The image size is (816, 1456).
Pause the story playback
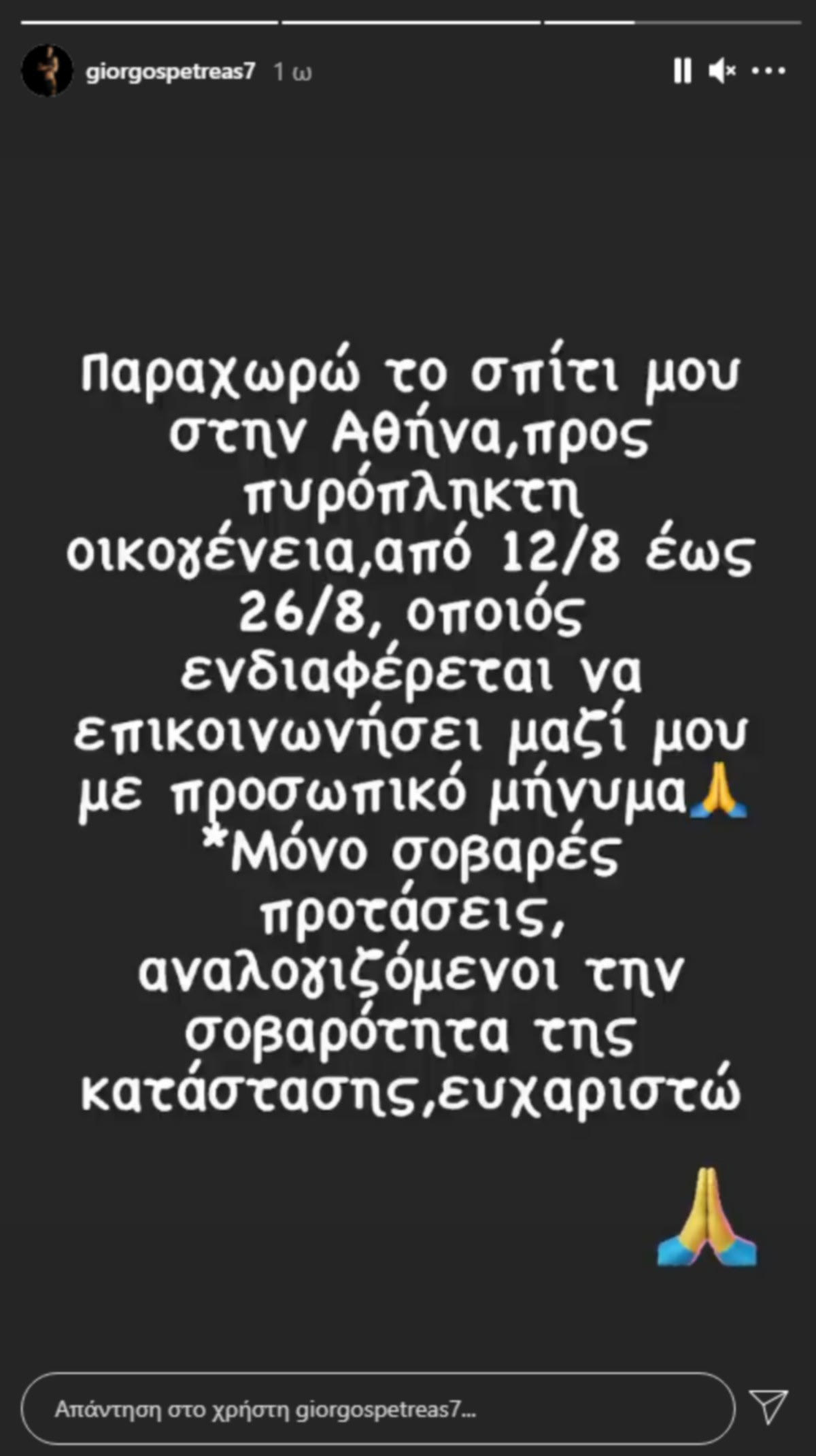[681, 70]
